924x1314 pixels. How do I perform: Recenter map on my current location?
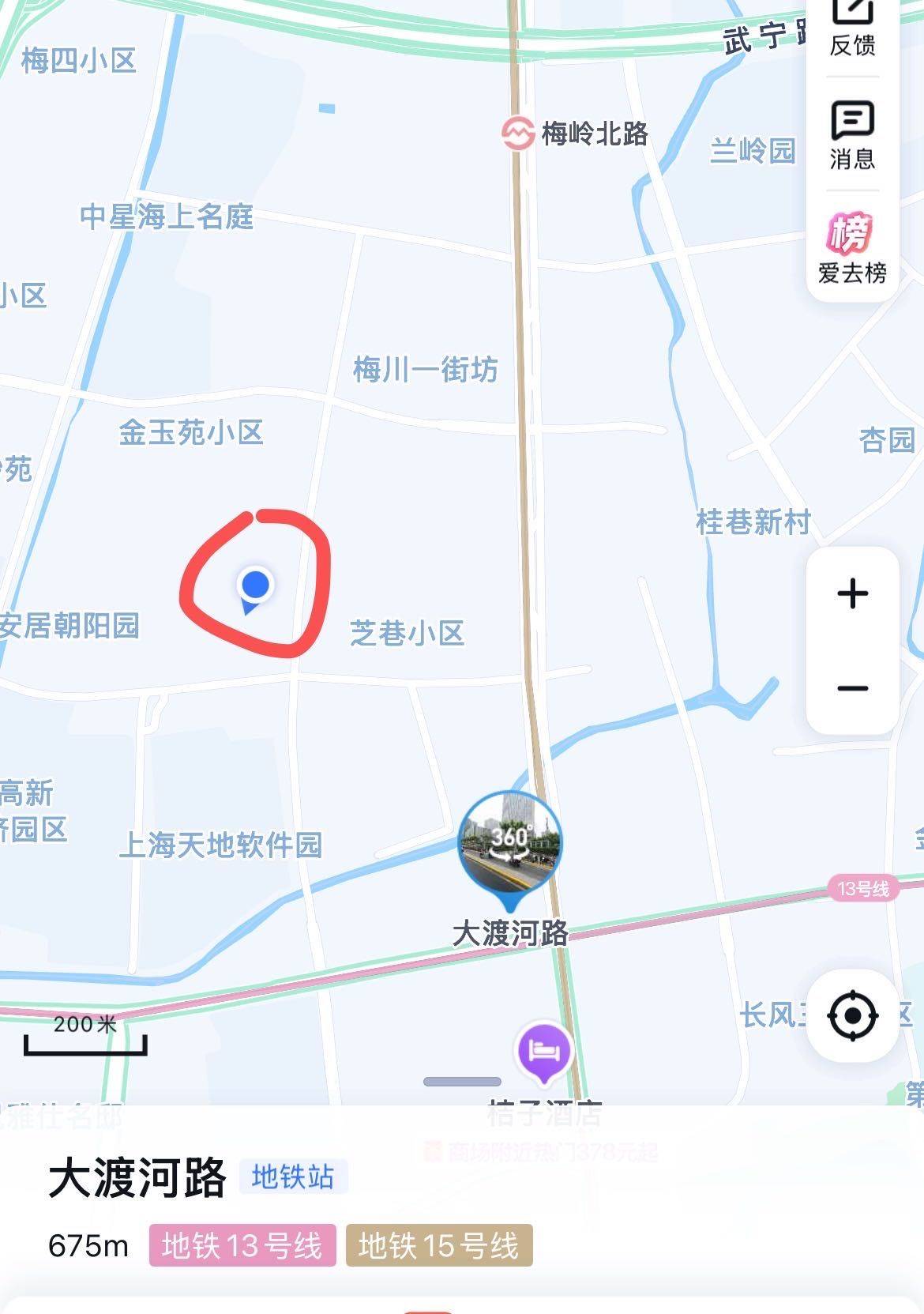pyautogui.click(x=852, y=1015)
